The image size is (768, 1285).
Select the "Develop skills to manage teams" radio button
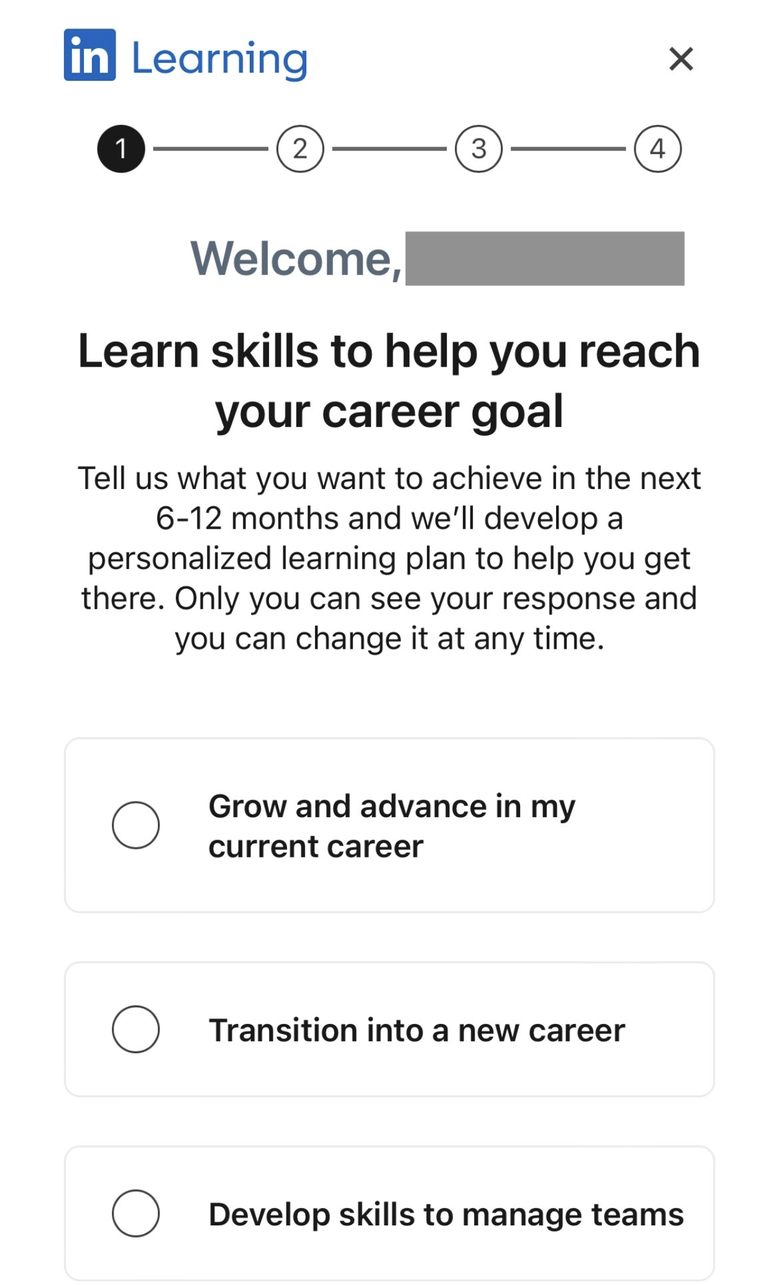tap(136, 1213)
